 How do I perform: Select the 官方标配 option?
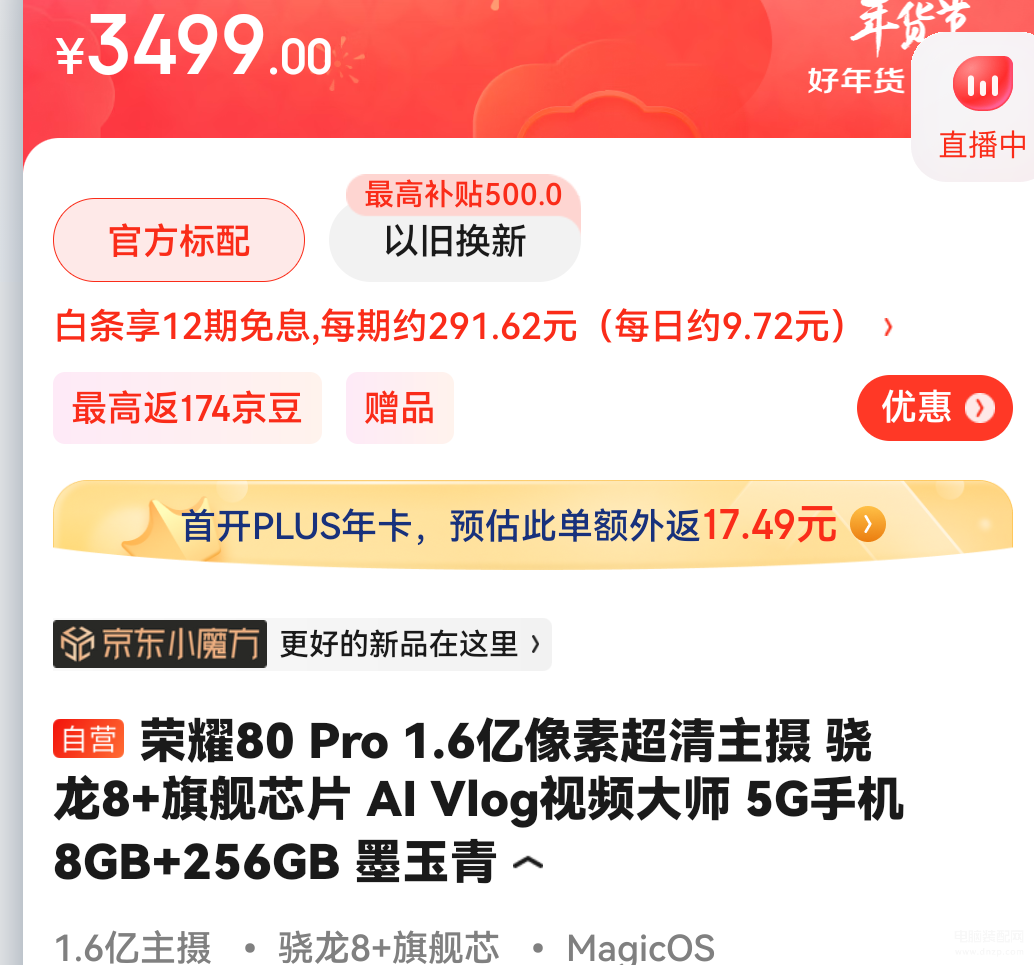(x=179, y=241)
